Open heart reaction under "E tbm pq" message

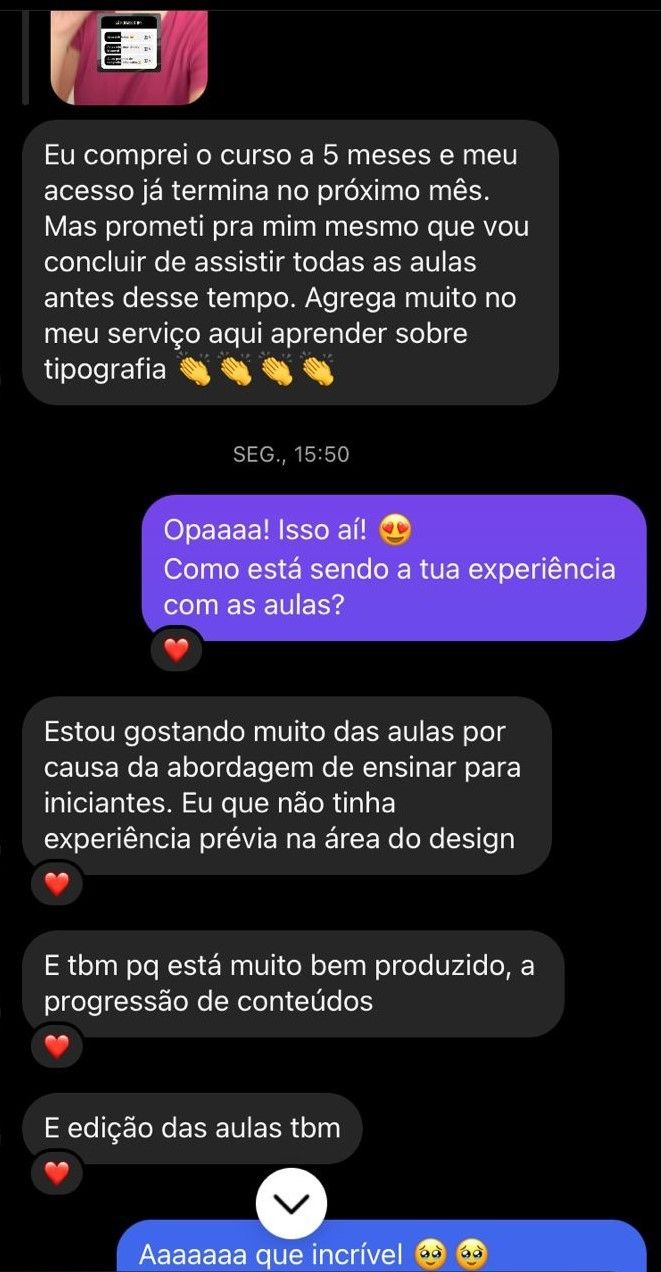point(57,1046)
